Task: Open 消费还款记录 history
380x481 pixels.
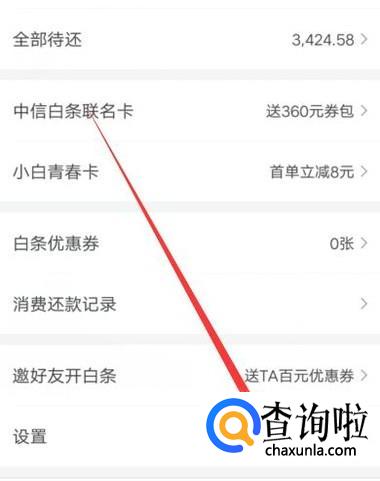Action: tap(190, 304)
